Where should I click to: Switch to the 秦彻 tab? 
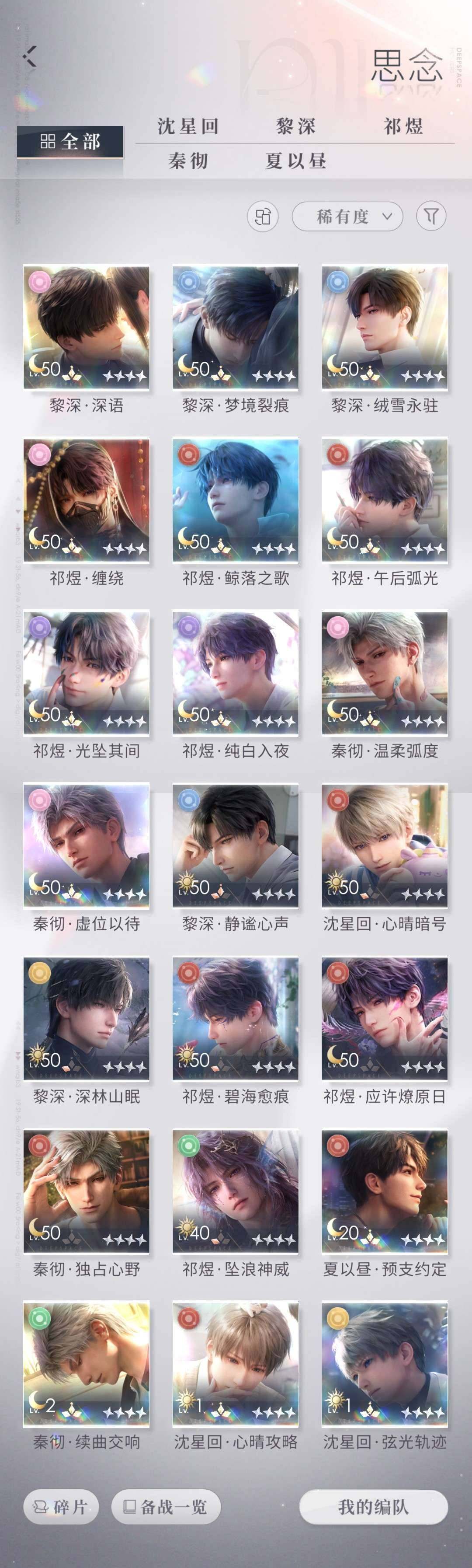[x=188, y=161]
